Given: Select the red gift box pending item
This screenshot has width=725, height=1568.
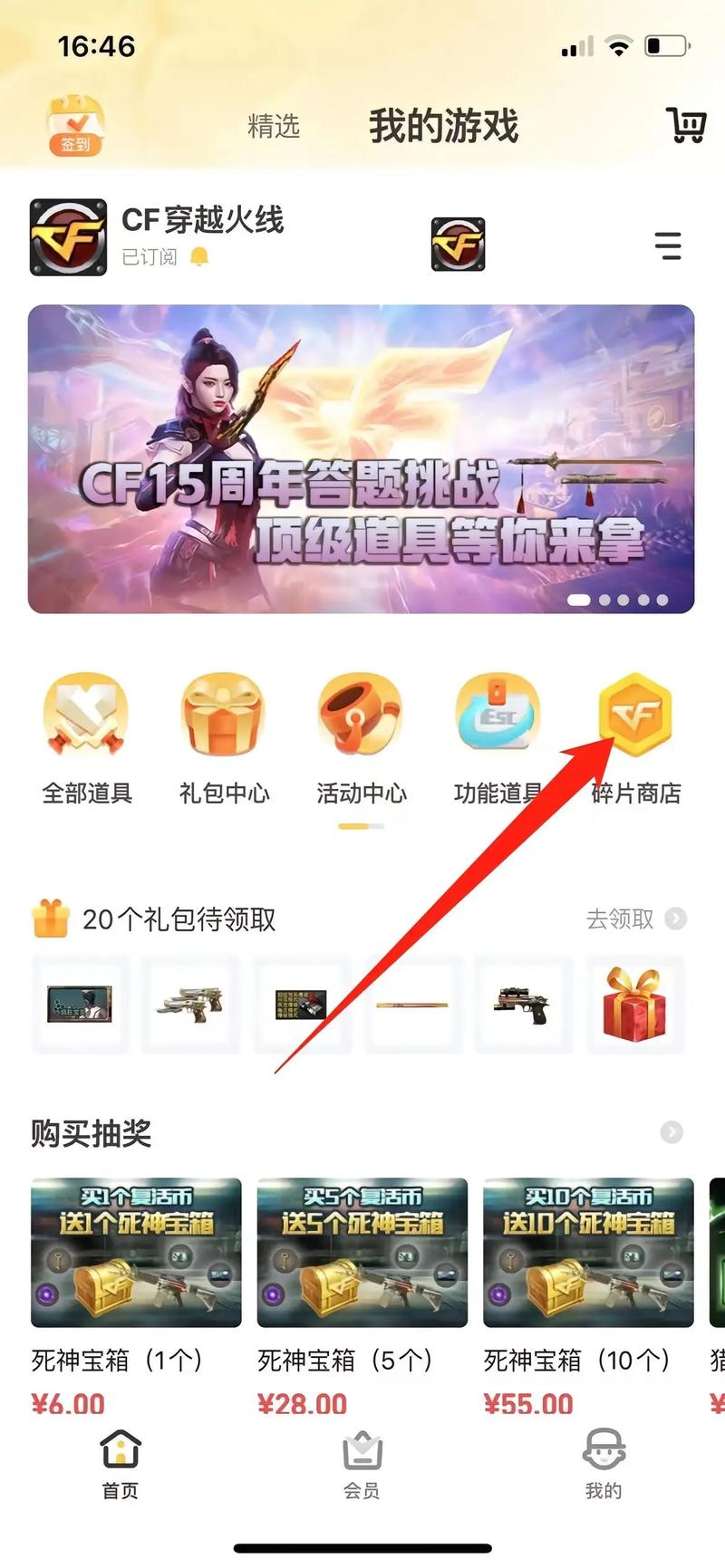Looking at the screenshot, I should click(634, 1005).
